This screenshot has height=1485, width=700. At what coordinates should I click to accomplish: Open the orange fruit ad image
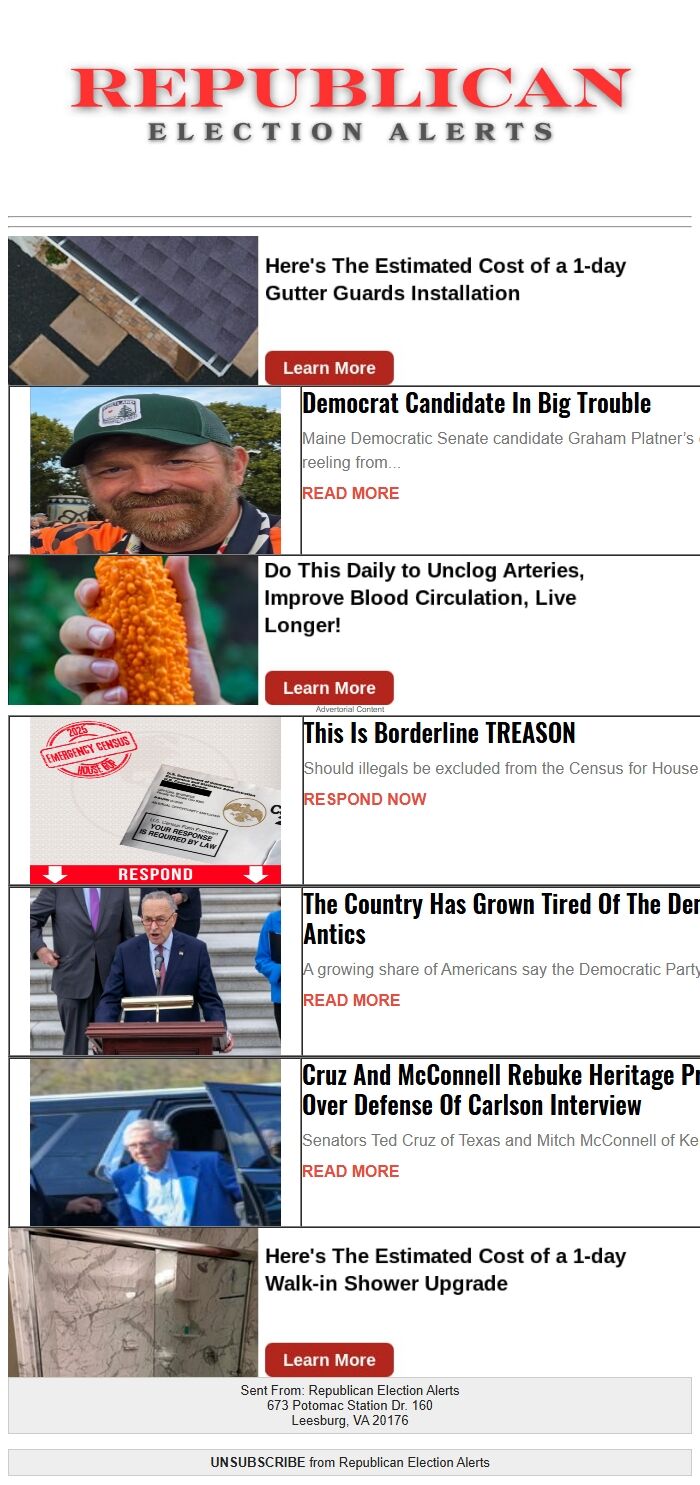point(133,630)
